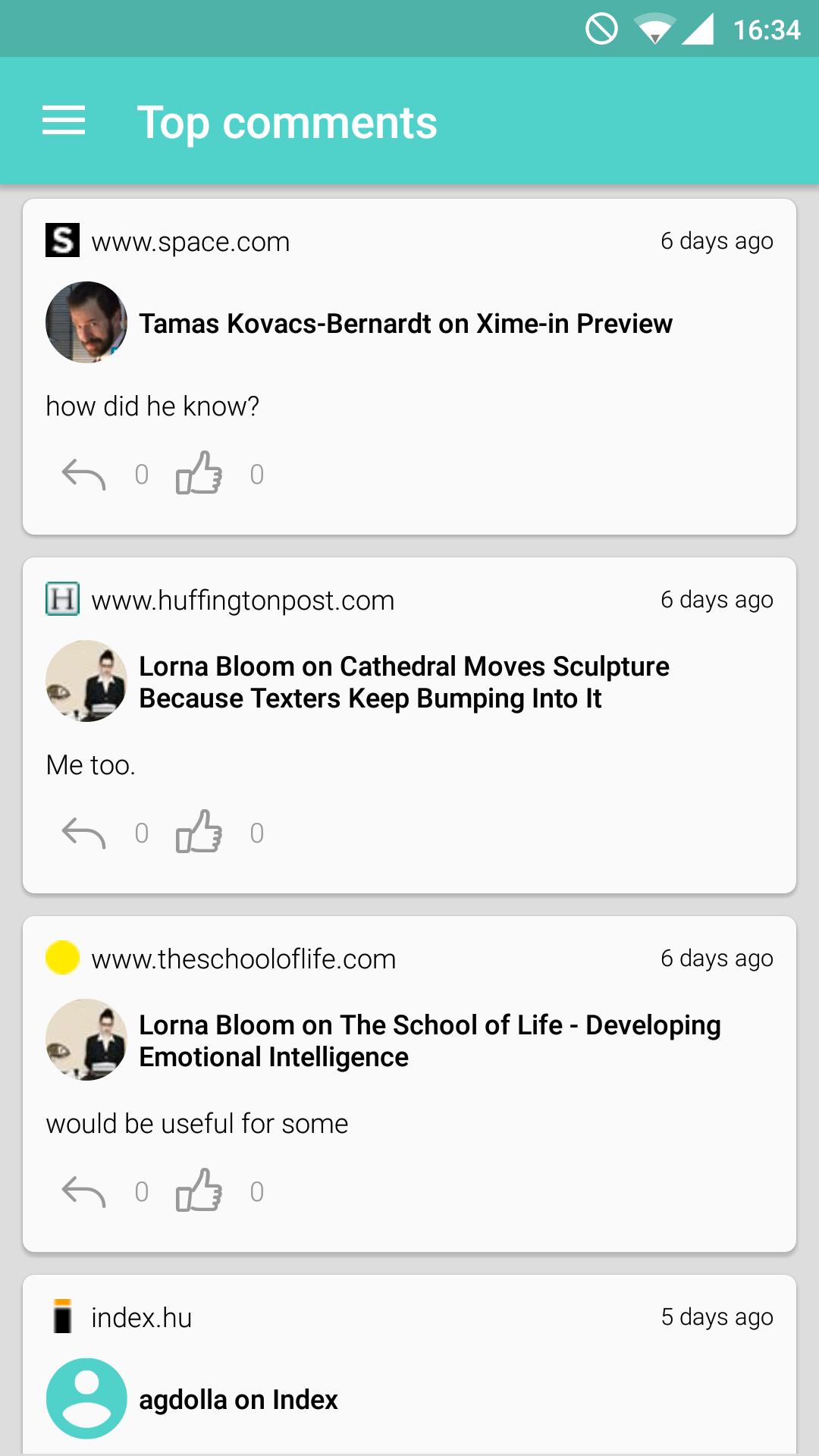819x1456 pixels.
Task: Open the navigation drawer menu
Action: [x=64, y=121]
